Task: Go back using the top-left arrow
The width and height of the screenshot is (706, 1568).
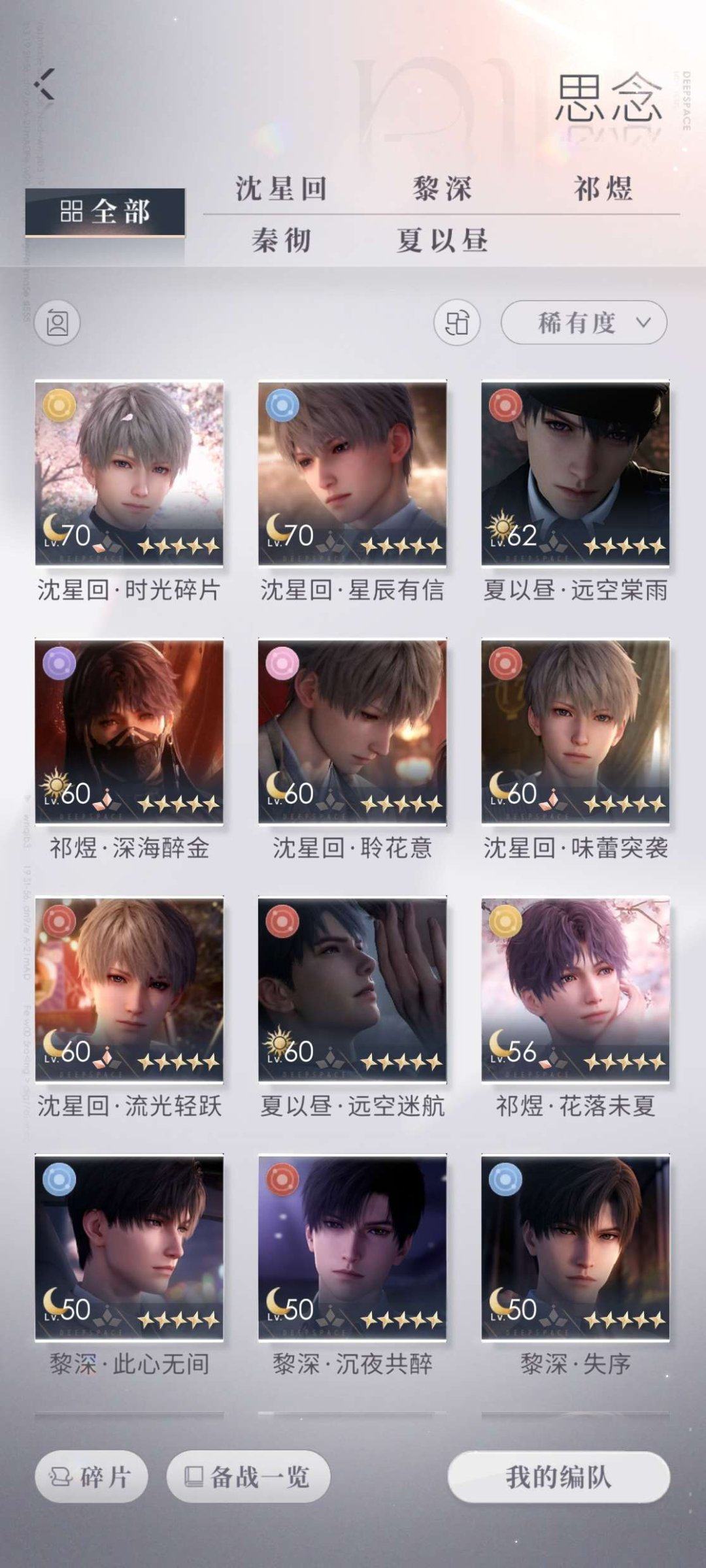Action: (44, 84)
